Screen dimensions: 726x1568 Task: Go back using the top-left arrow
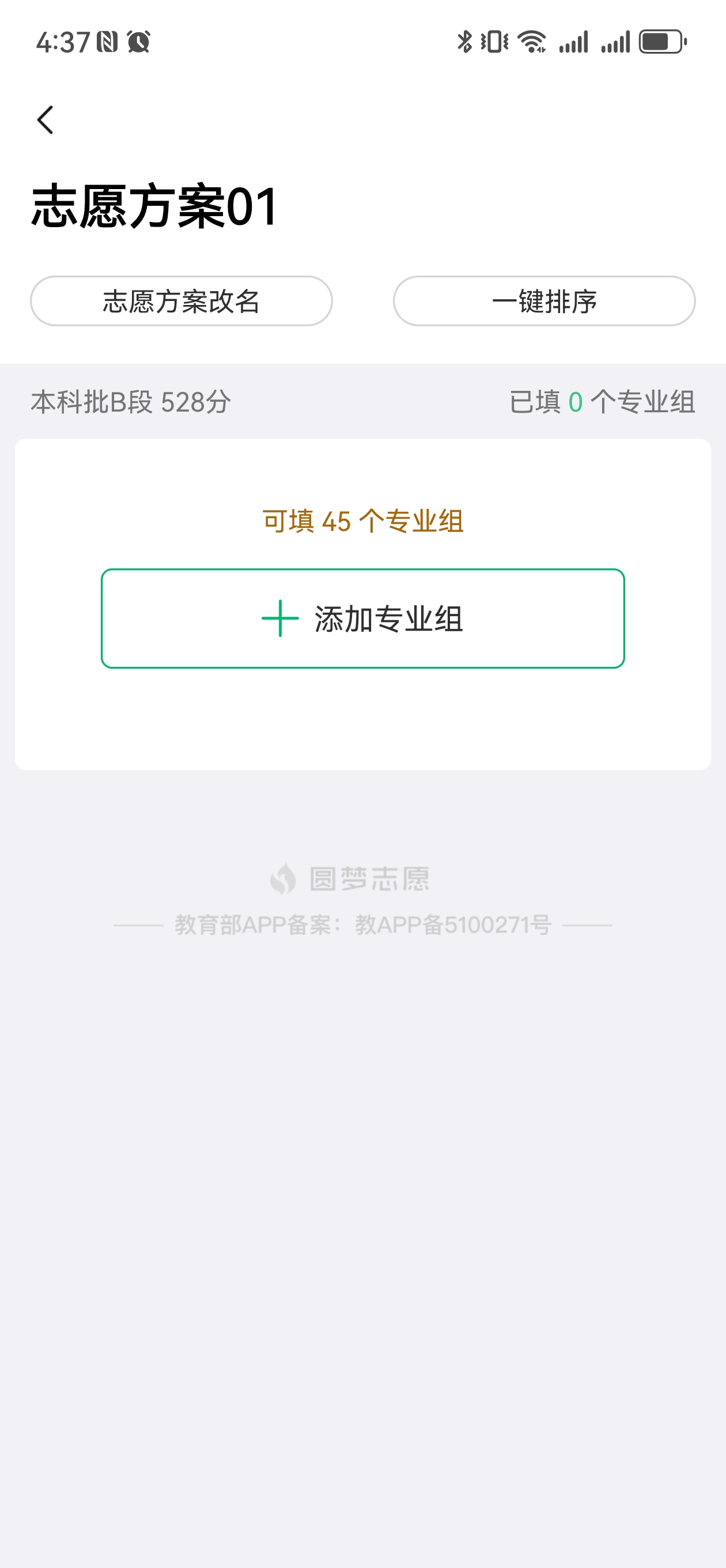tap(46, 119)
